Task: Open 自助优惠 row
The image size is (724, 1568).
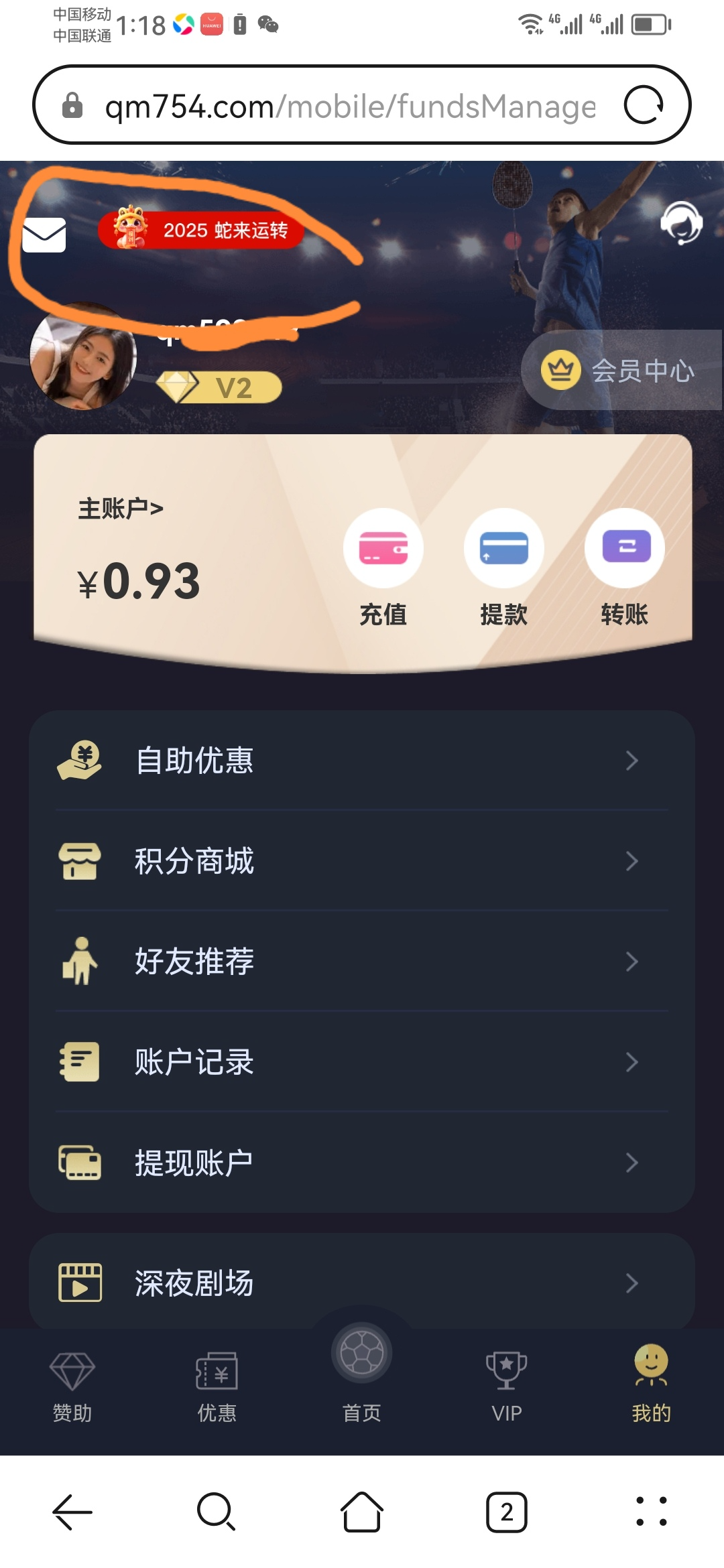Action: click(362, 761)
